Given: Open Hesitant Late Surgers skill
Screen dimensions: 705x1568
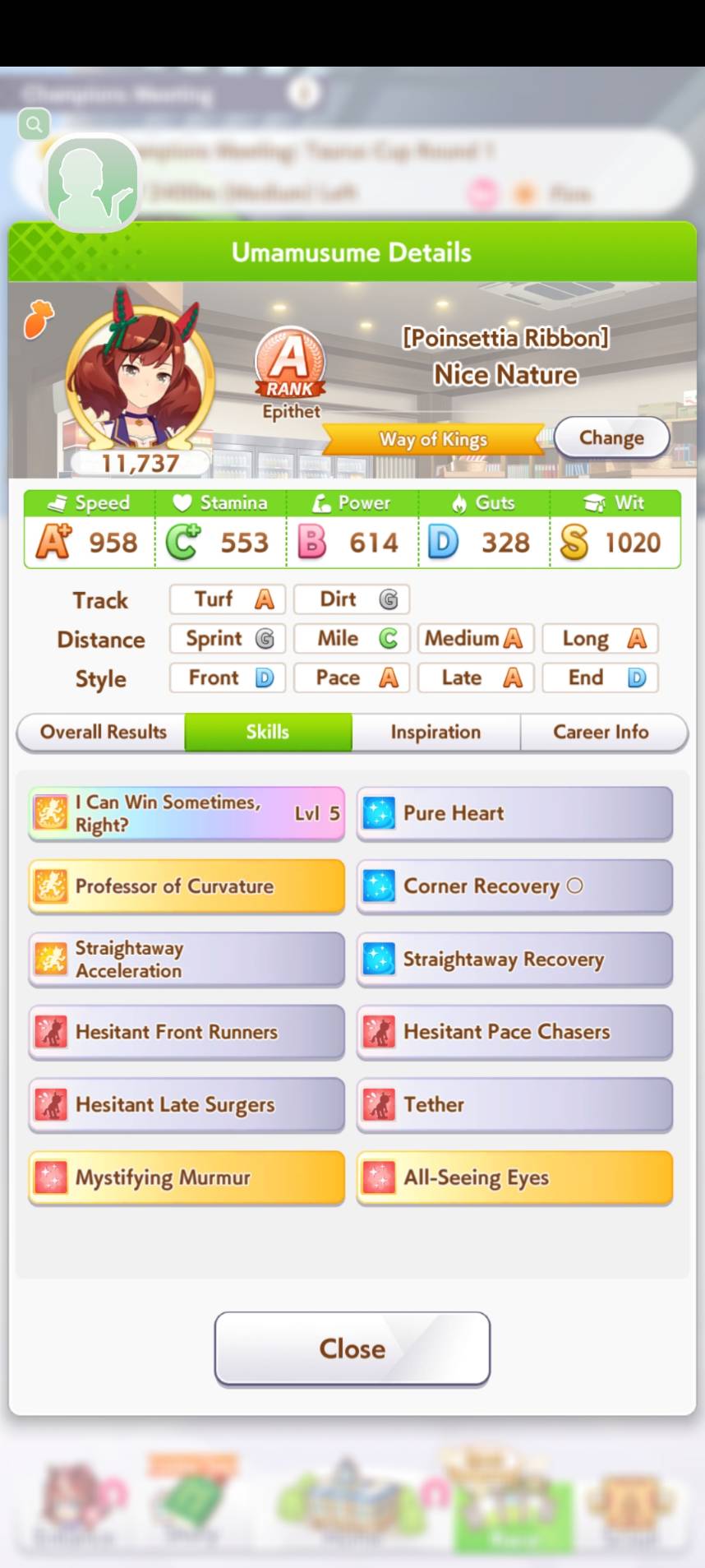Looking at the screenshot, I should [x=187, y=1104].
